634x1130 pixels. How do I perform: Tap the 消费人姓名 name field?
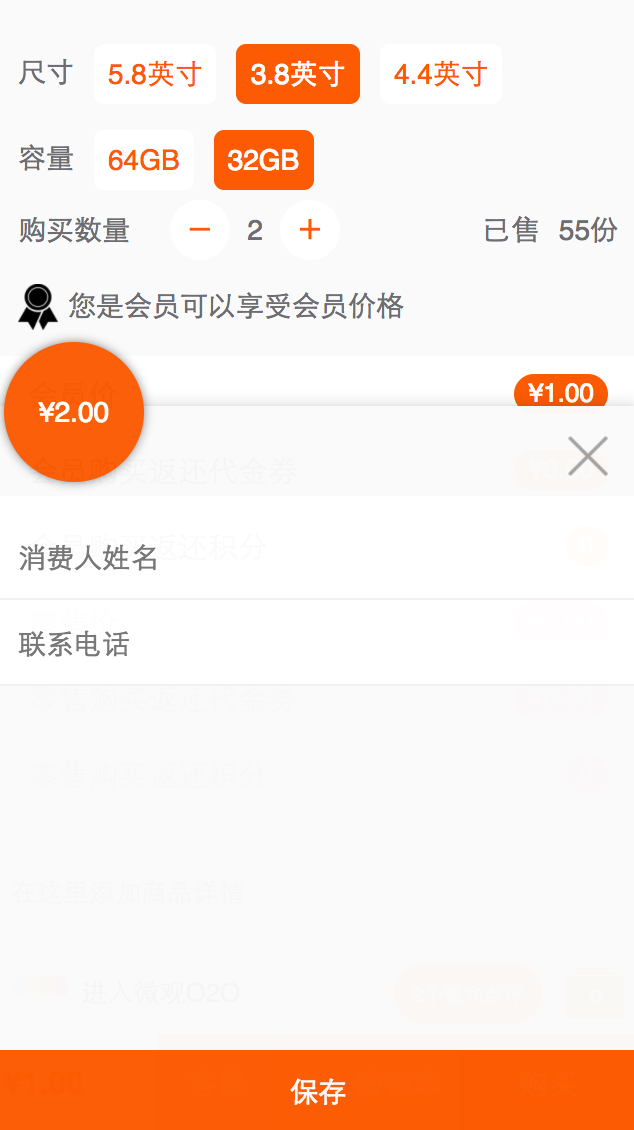click(317, 558)
